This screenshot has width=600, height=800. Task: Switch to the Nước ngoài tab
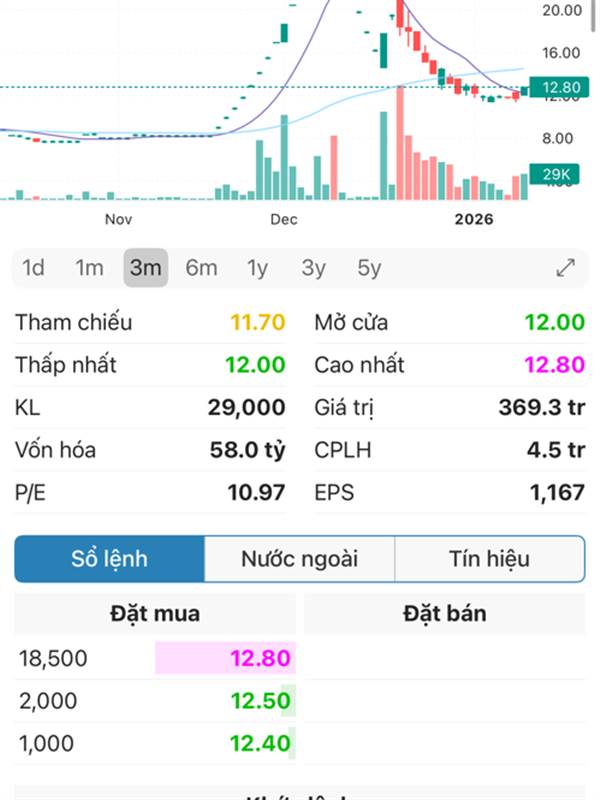pos(299,559)
